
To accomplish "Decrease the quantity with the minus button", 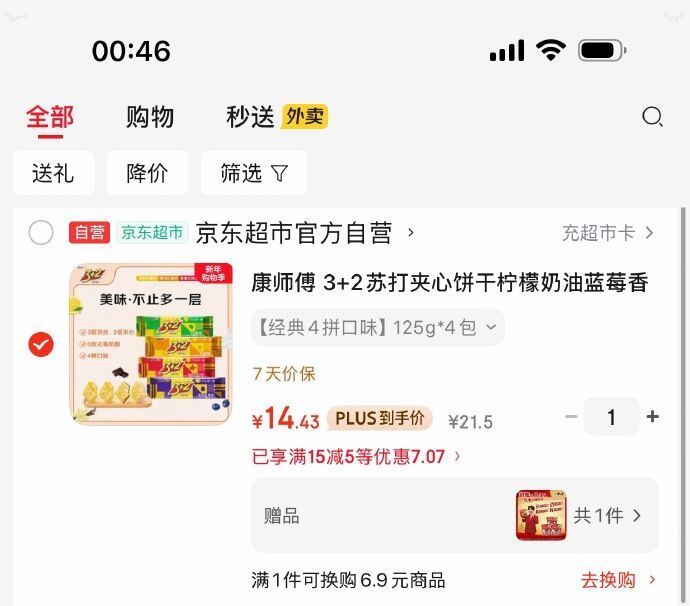I will click(x=571, y=416).
